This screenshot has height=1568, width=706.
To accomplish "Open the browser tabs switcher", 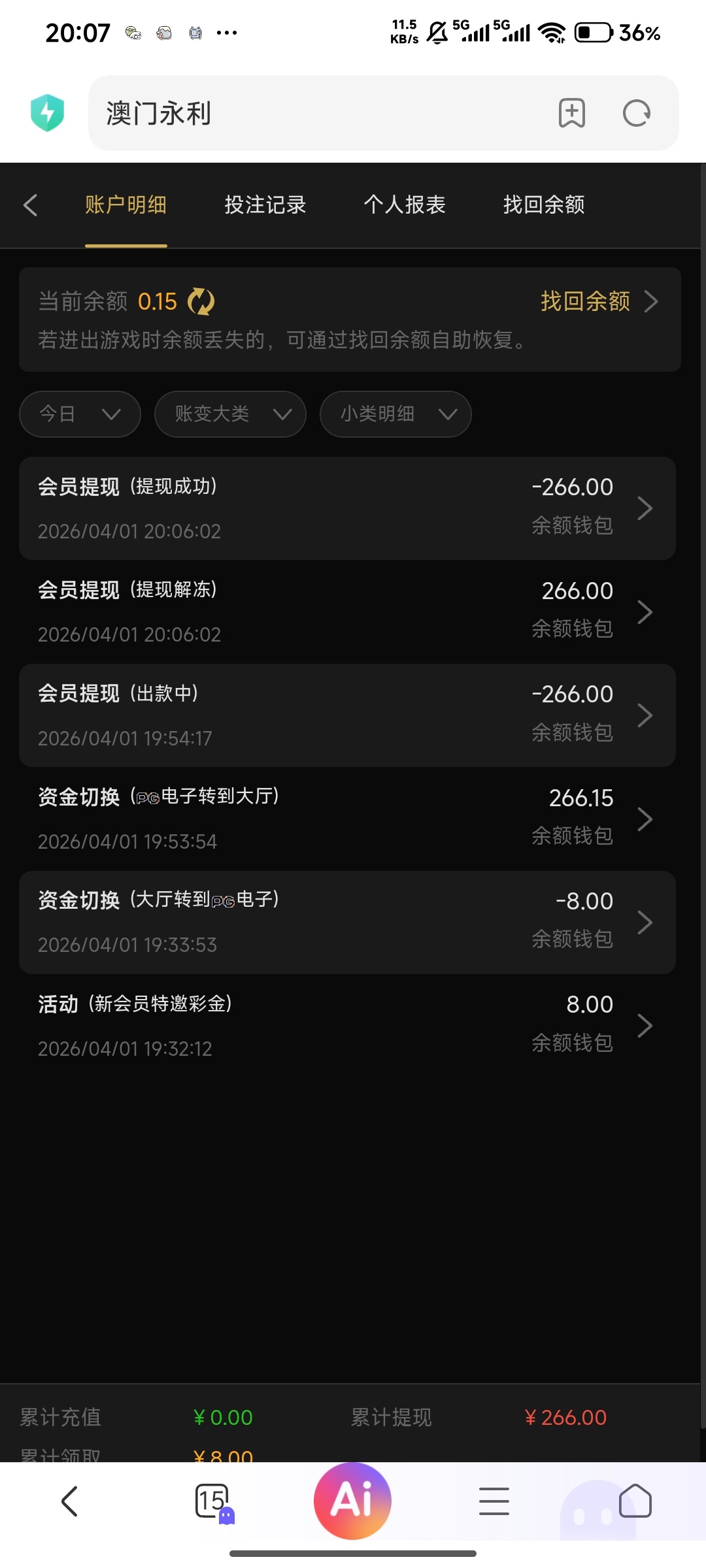I will (212, 1501).
